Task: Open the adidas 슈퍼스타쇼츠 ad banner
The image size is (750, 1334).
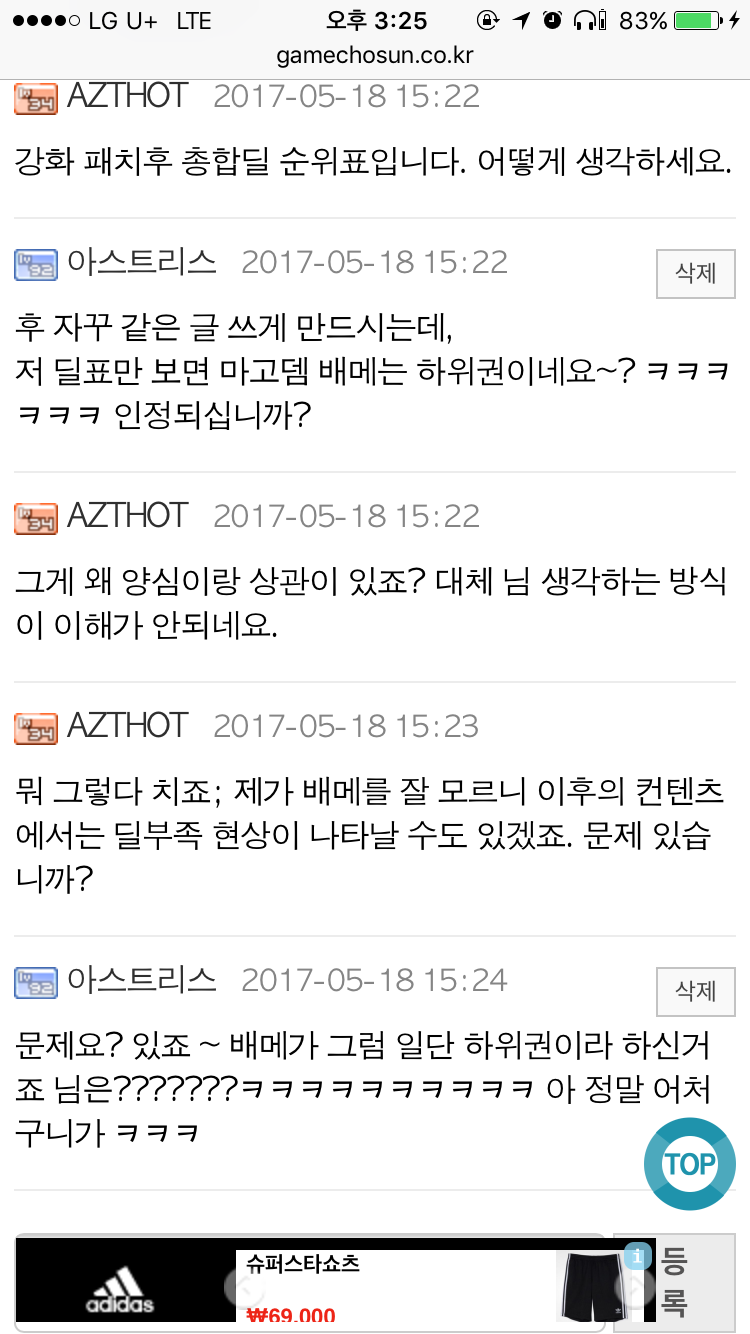Action: 400,1287
